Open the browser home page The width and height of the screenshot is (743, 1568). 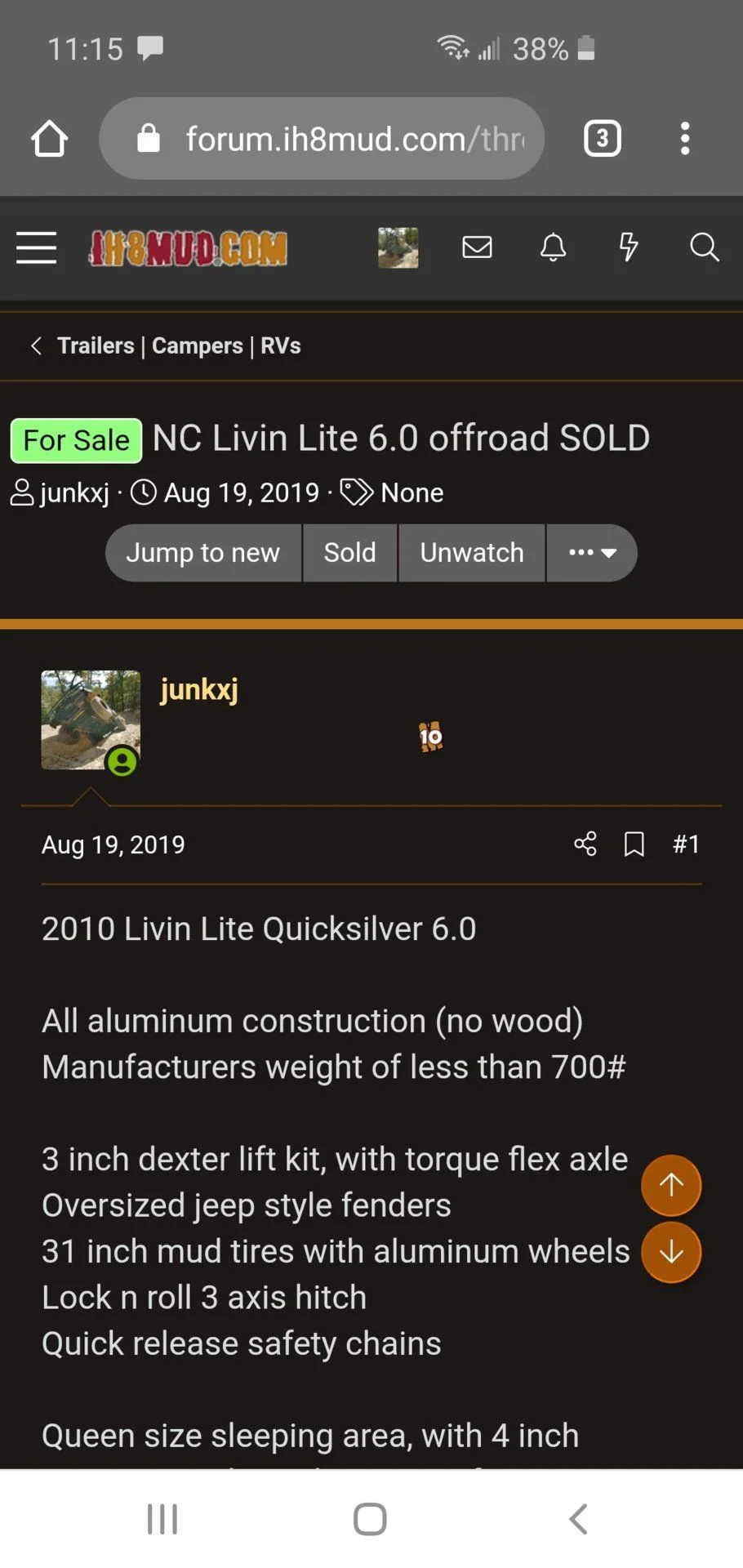pos(49,139)
